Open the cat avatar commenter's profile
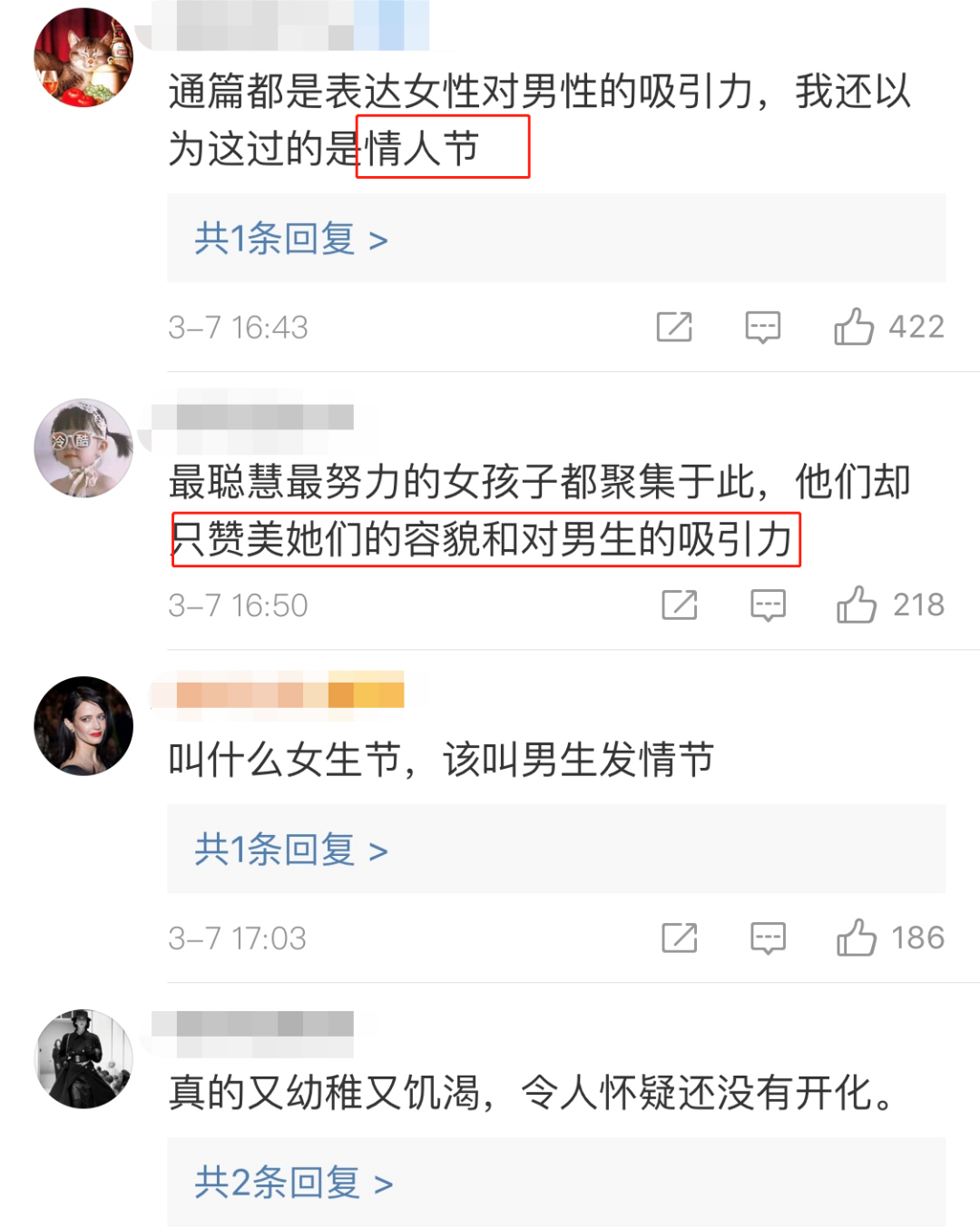 83,57
